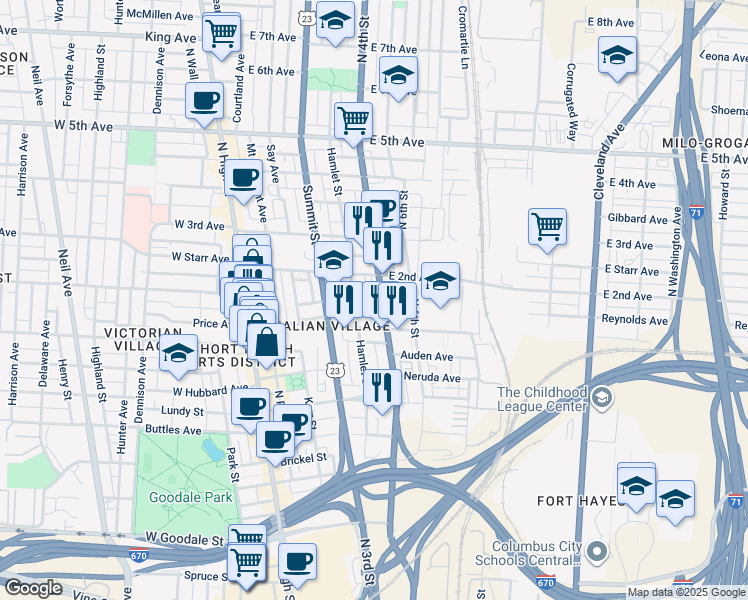This screenshot has height=600, width=748.
Task: Tap the school marker on Summit St
Action: pos(333,260)
